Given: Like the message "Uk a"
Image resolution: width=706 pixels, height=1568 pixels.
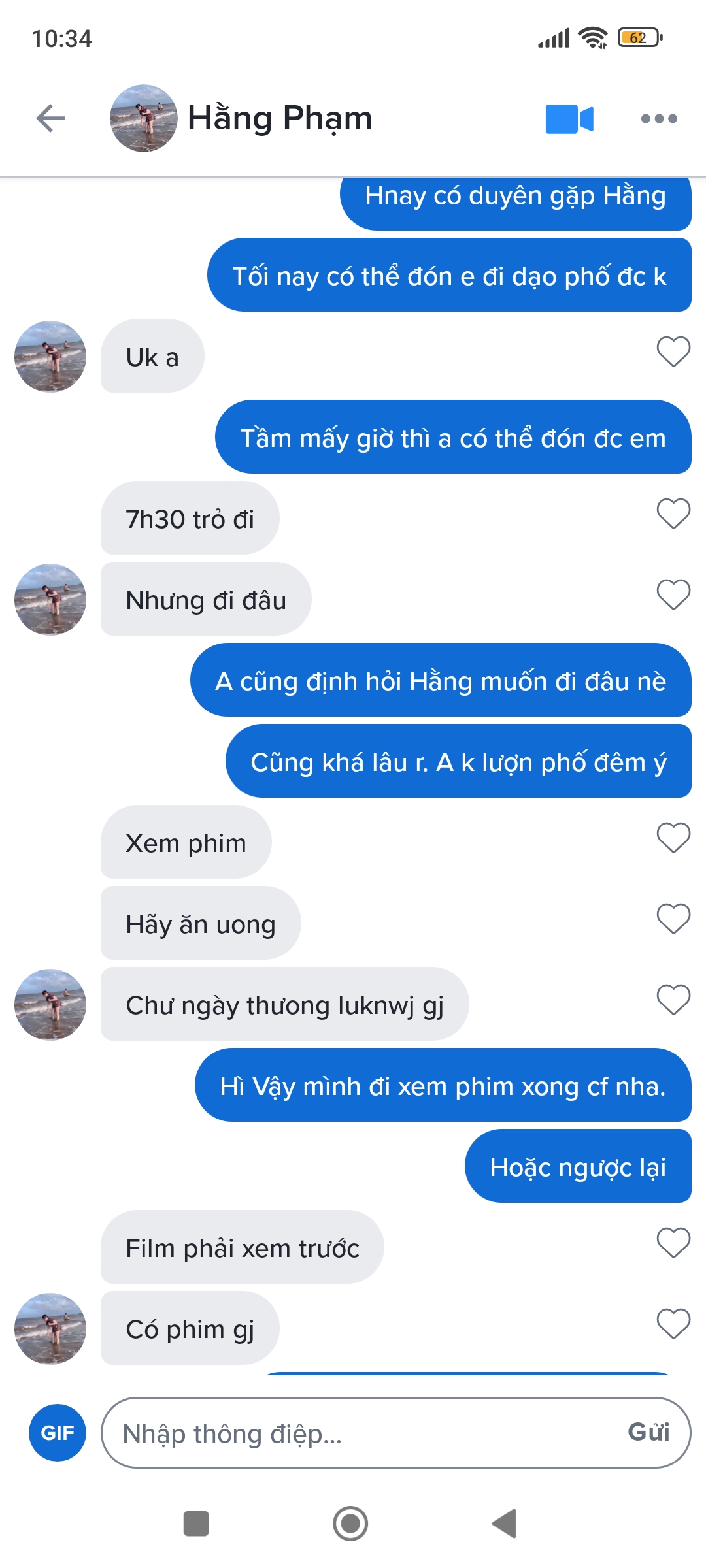Looking at the screenshot, I should point(673,352).
